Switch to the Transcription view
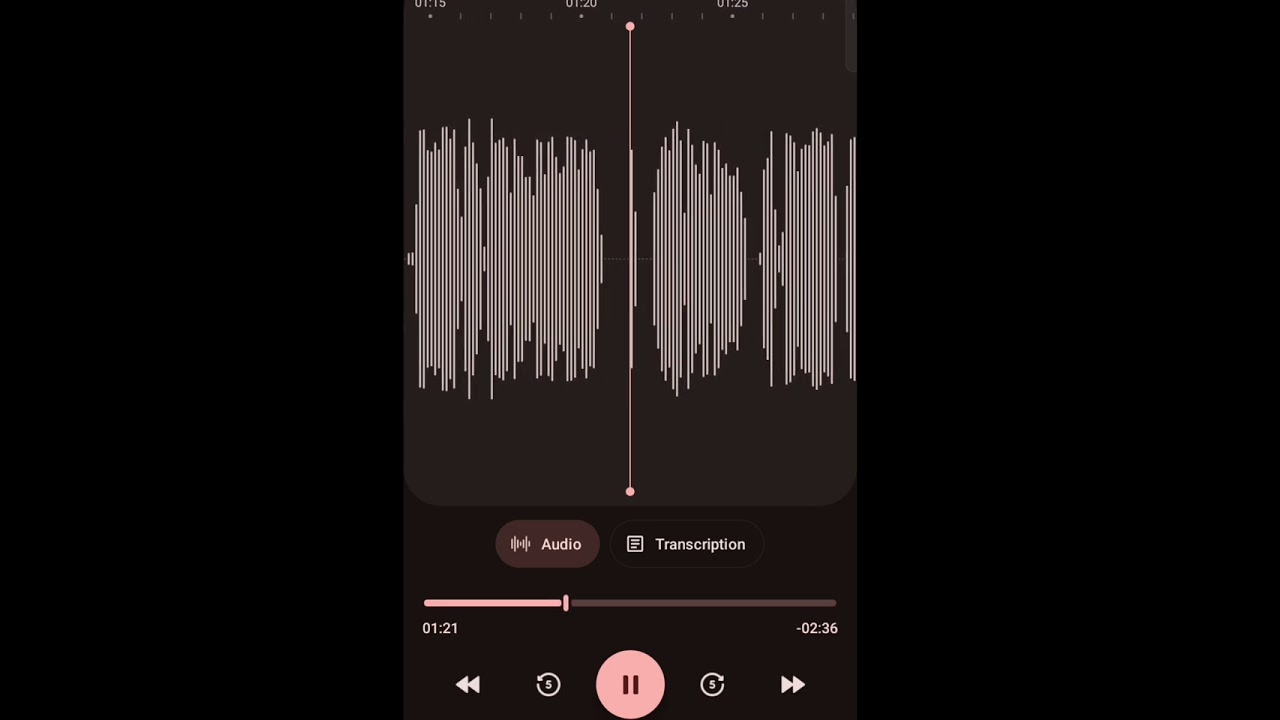Viewport: 1280px width, 720px height. pos(686,544)
